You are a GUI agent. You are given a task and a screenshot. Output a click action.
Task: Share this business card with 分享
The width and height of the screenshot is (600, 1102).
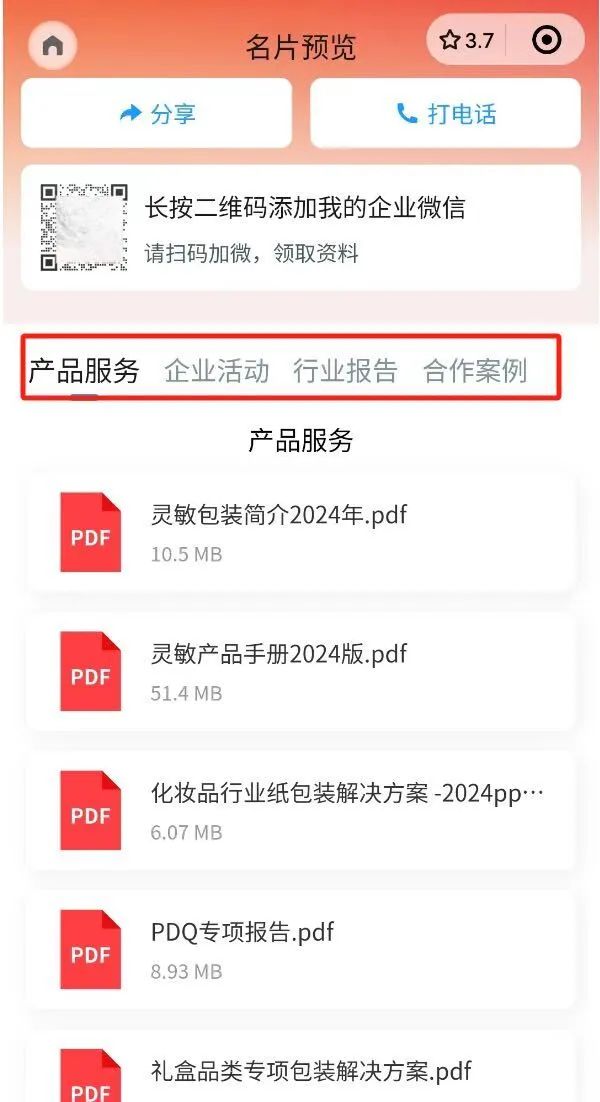tap(157, 114)
